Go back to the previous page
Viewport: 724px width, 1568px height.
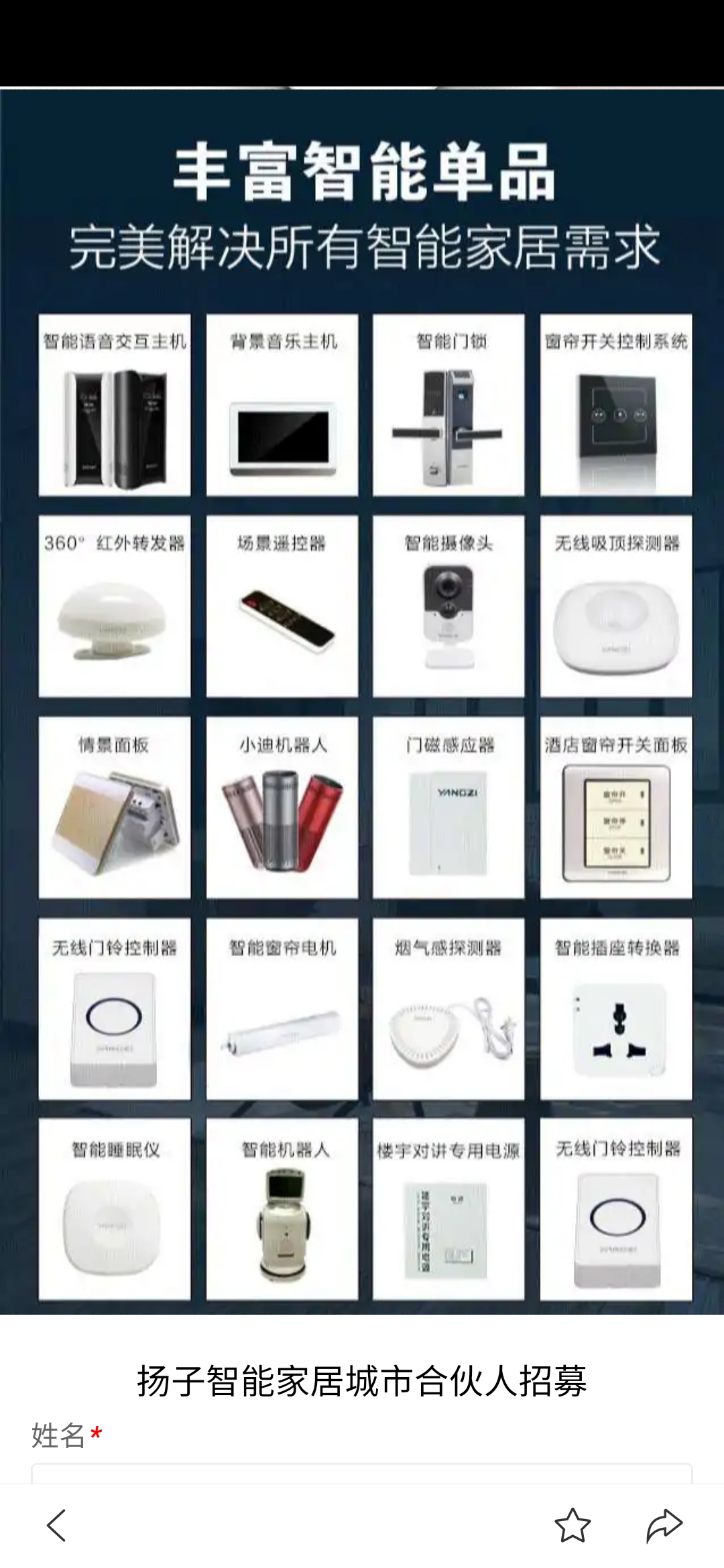(x=56, y=1526)
